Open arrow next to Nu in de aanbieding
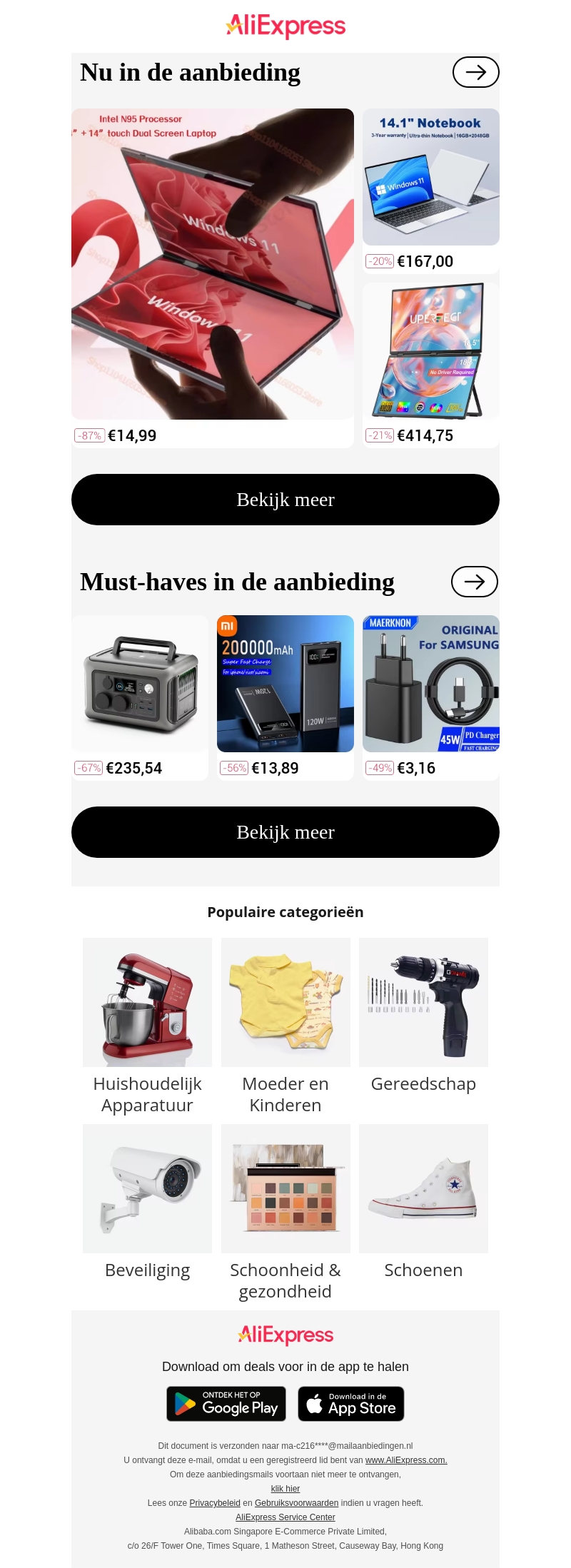Image resolution: width=571 pixels, height=1568 pixels. pos(475,72)
